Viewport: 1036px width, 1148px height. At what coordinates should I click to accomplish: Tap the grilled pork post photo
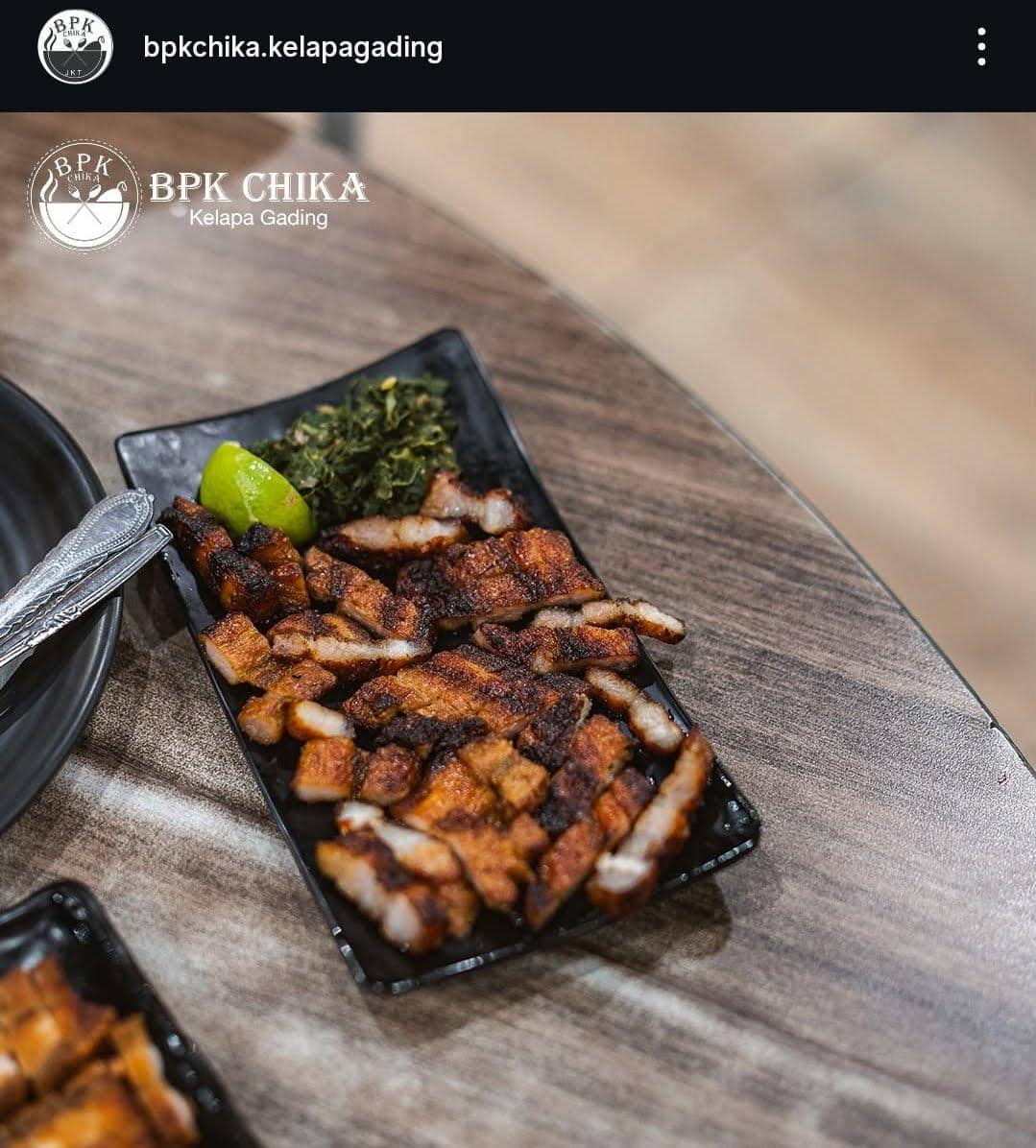[x=518, y=630]
